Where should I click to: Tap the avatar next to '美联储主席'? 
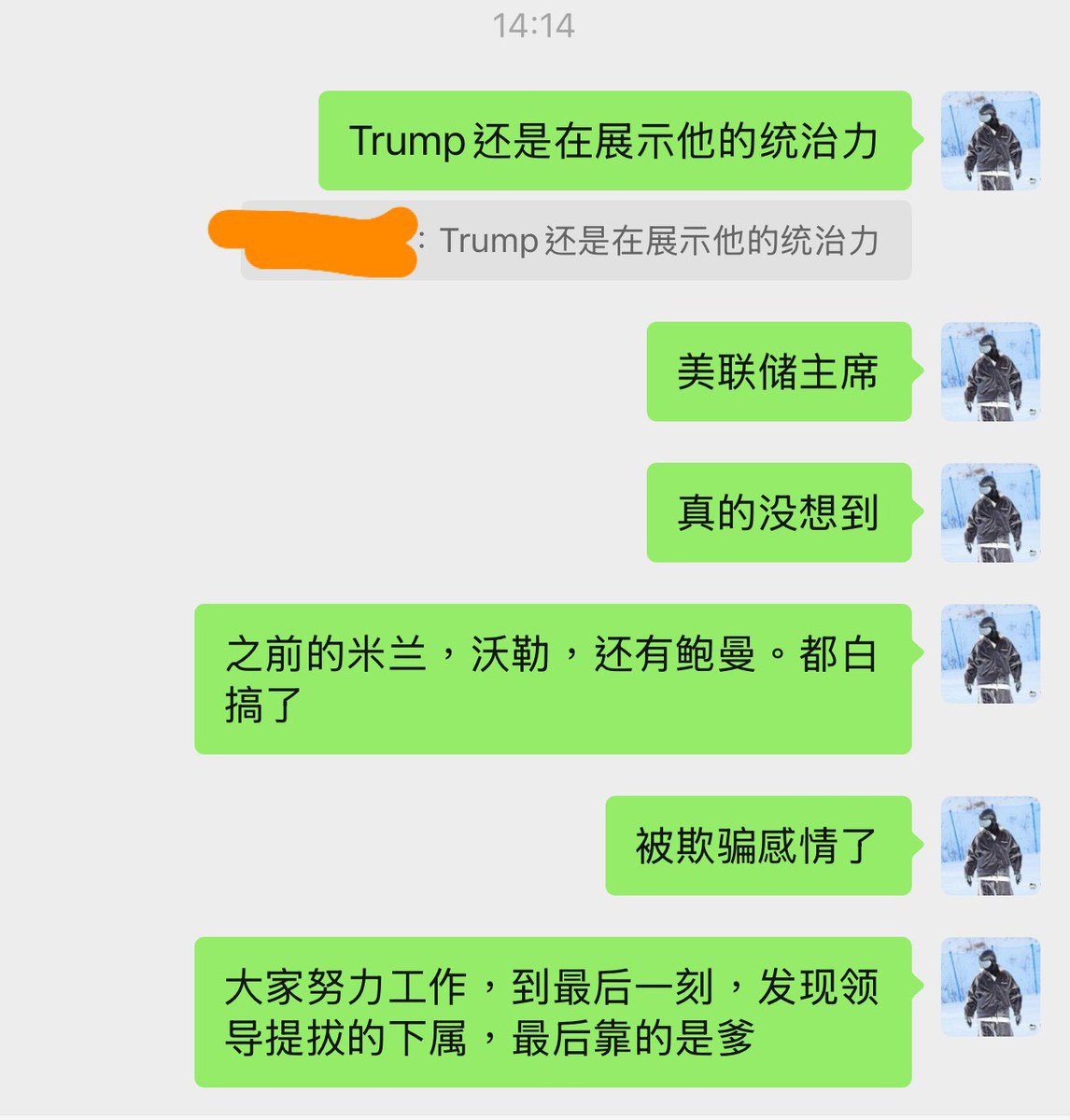click(990, 371)
